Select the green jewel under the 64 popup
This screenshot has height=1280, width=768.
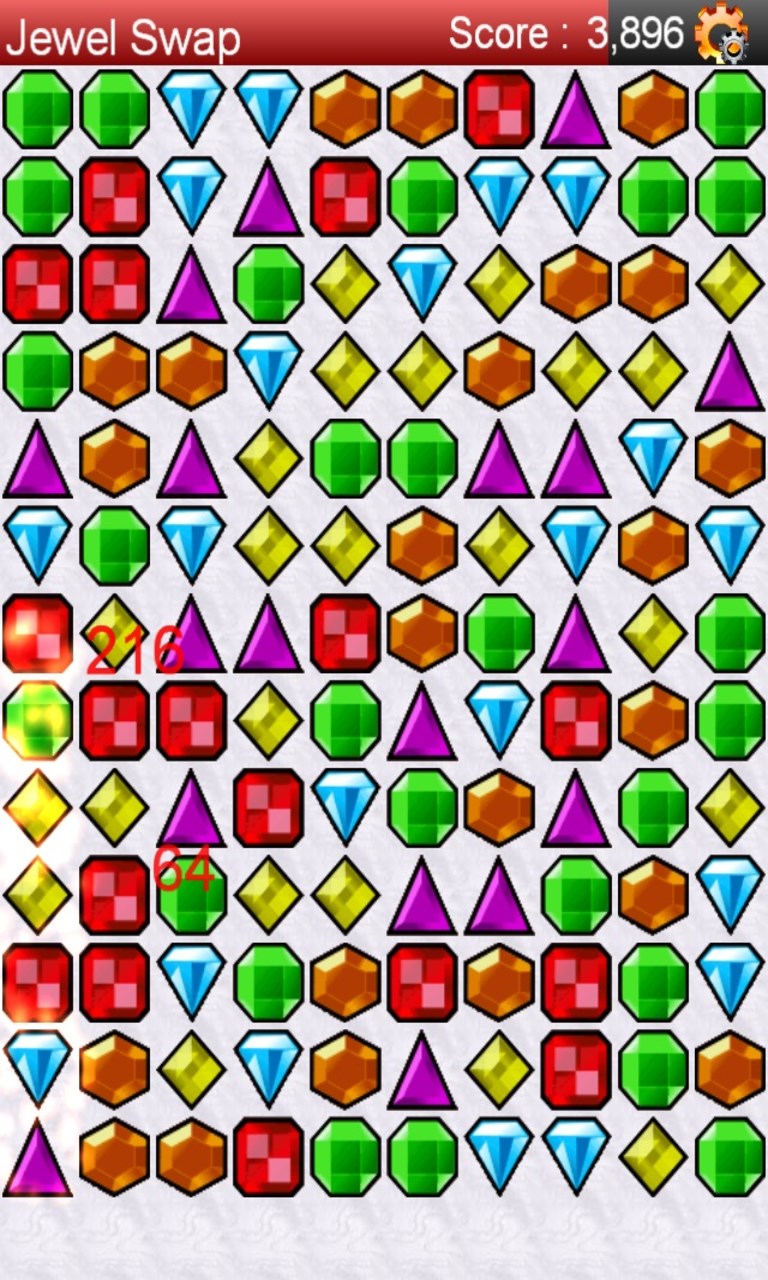pos(192,895)
